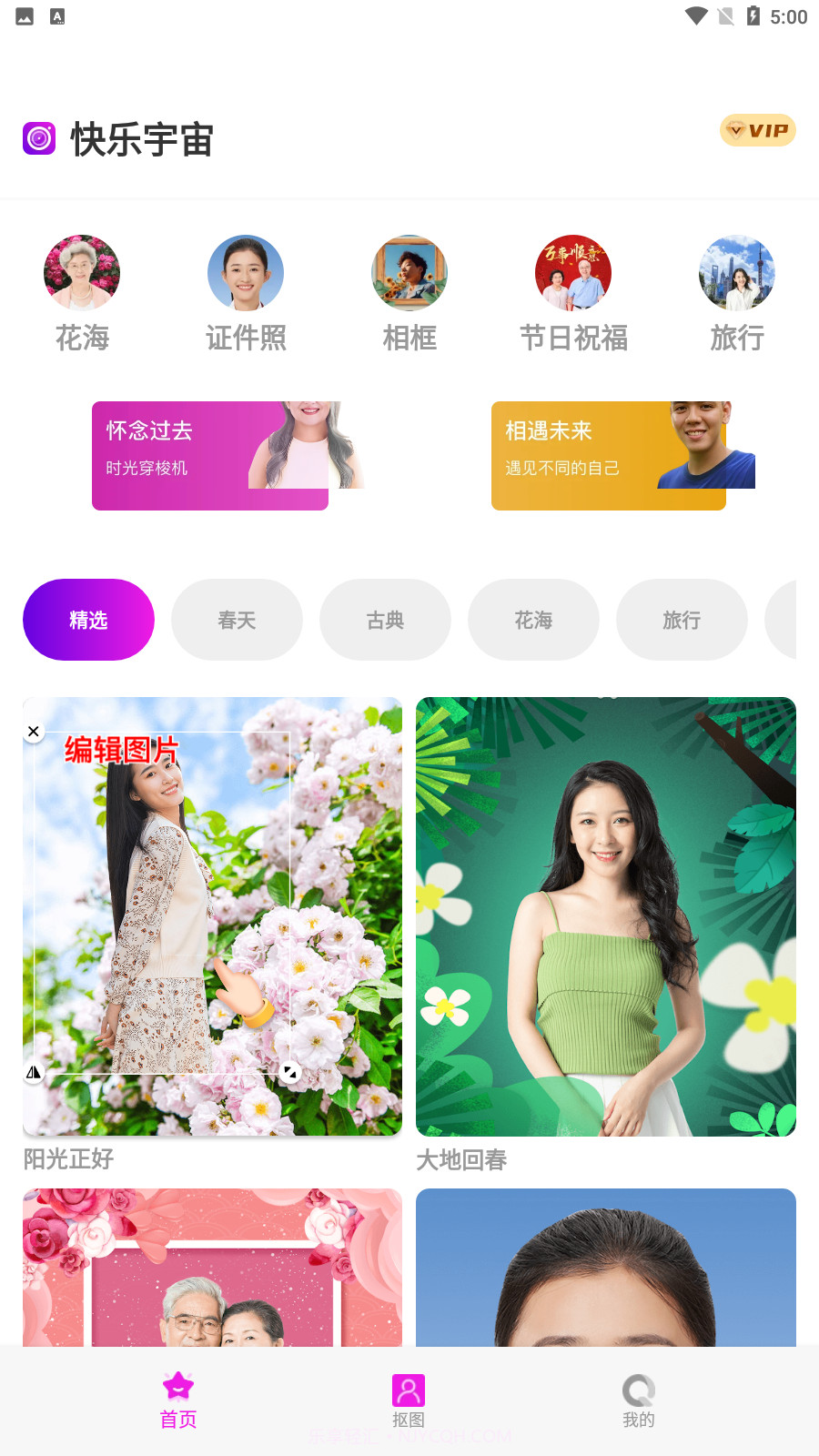Open the 相框 category
Screen dimensions: 819x1456
coord(409,293)
